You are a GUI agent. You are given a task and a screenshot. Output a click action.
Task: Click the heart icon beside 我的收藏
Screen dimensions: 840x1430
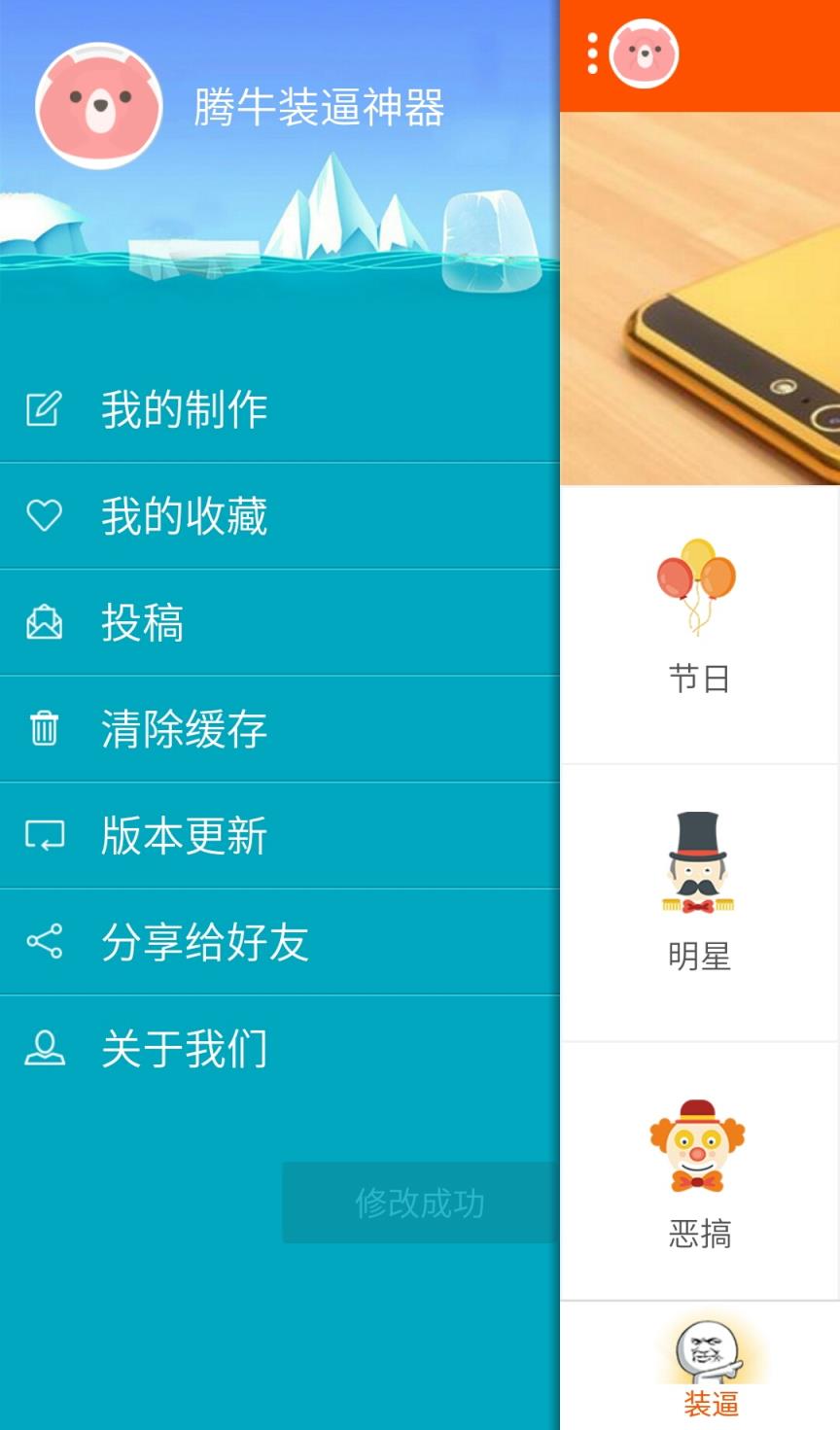pos(44,516)
